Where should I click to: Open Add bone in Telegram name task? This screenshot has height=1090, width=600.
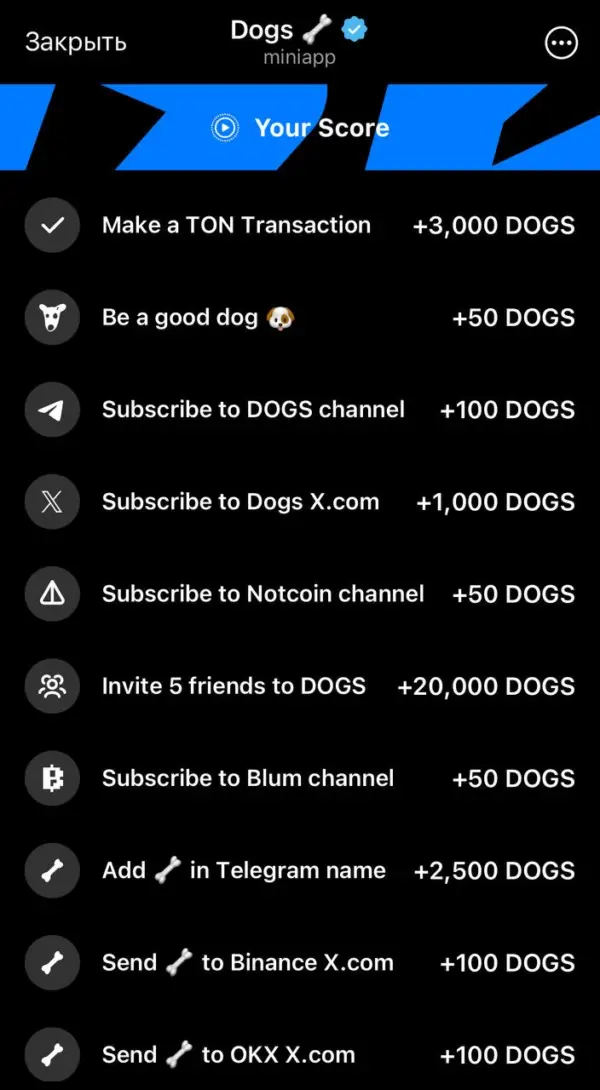(x=300, y=870)
